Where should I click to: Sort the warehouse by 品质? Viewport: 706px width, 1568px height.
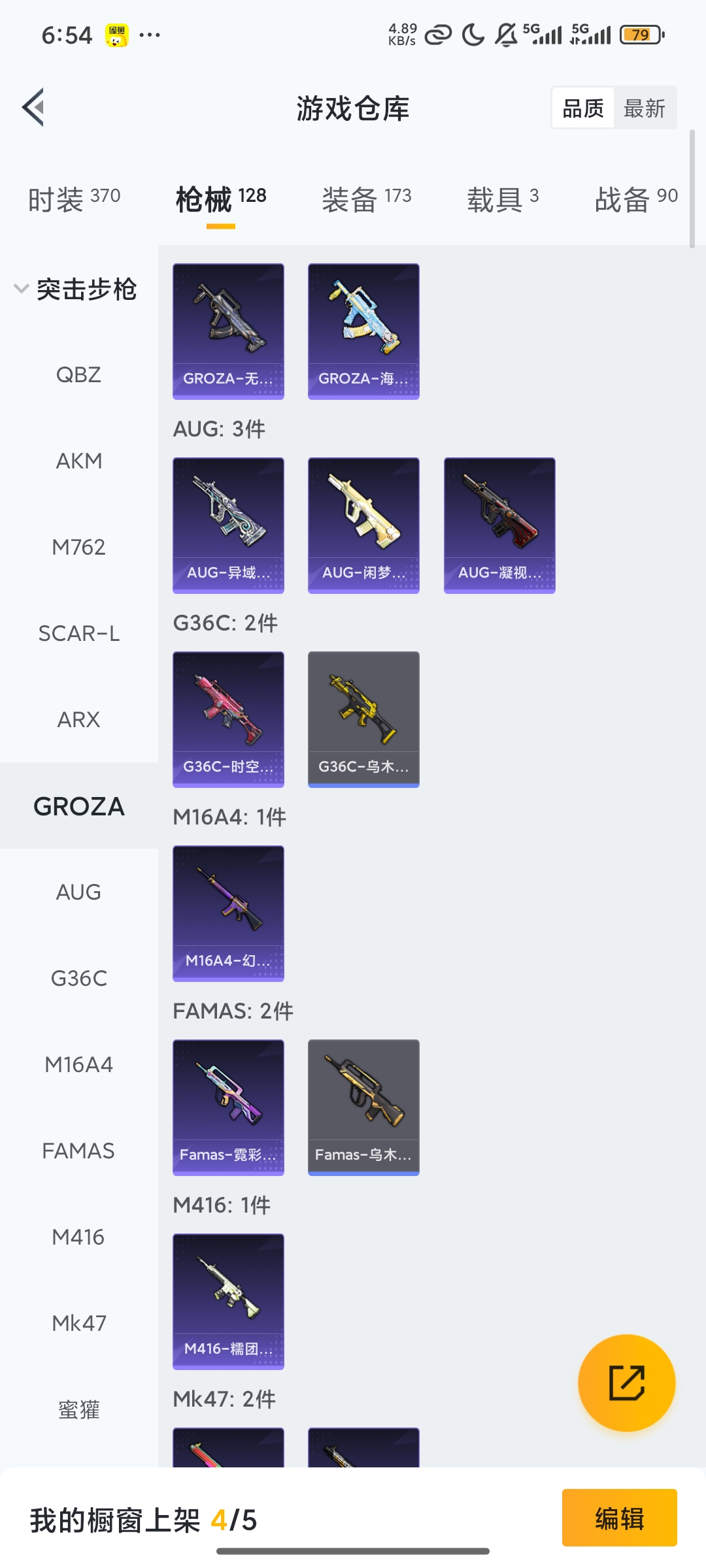pyautogui.click(x=583, y=108)
